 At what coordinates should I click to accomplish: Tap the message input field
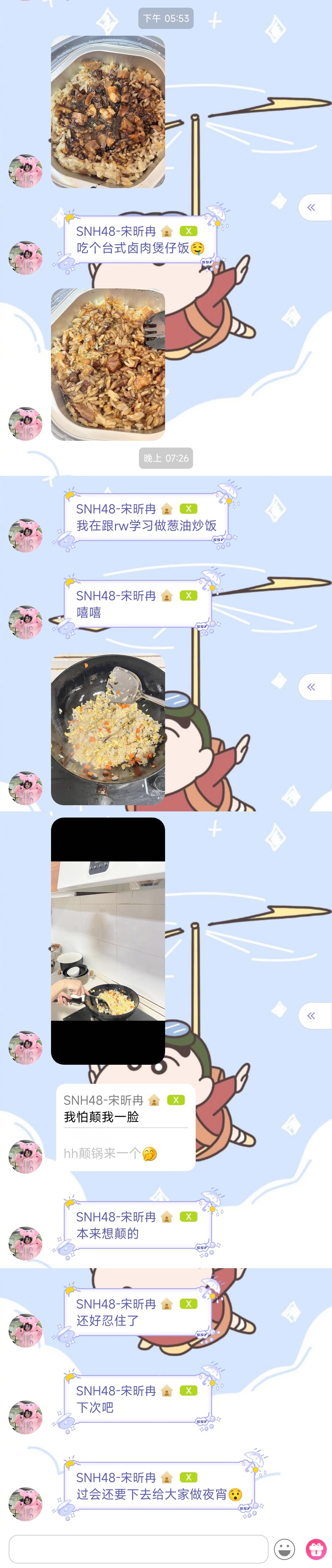pyautogui.click(x=138, y=1549)
